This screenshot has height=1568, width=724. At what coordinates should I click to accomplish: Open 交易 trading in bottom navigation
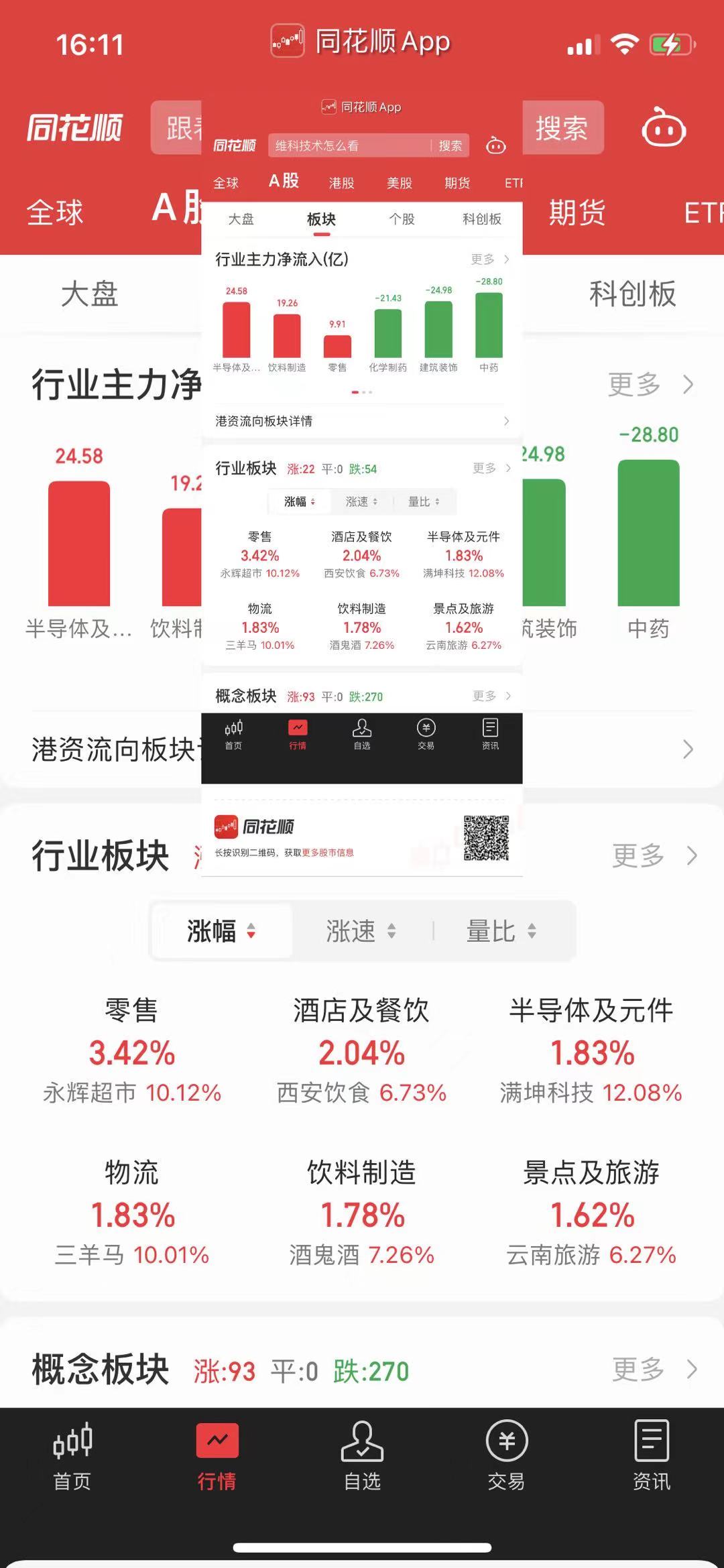pyautogui.click(x=507, y=1456)
